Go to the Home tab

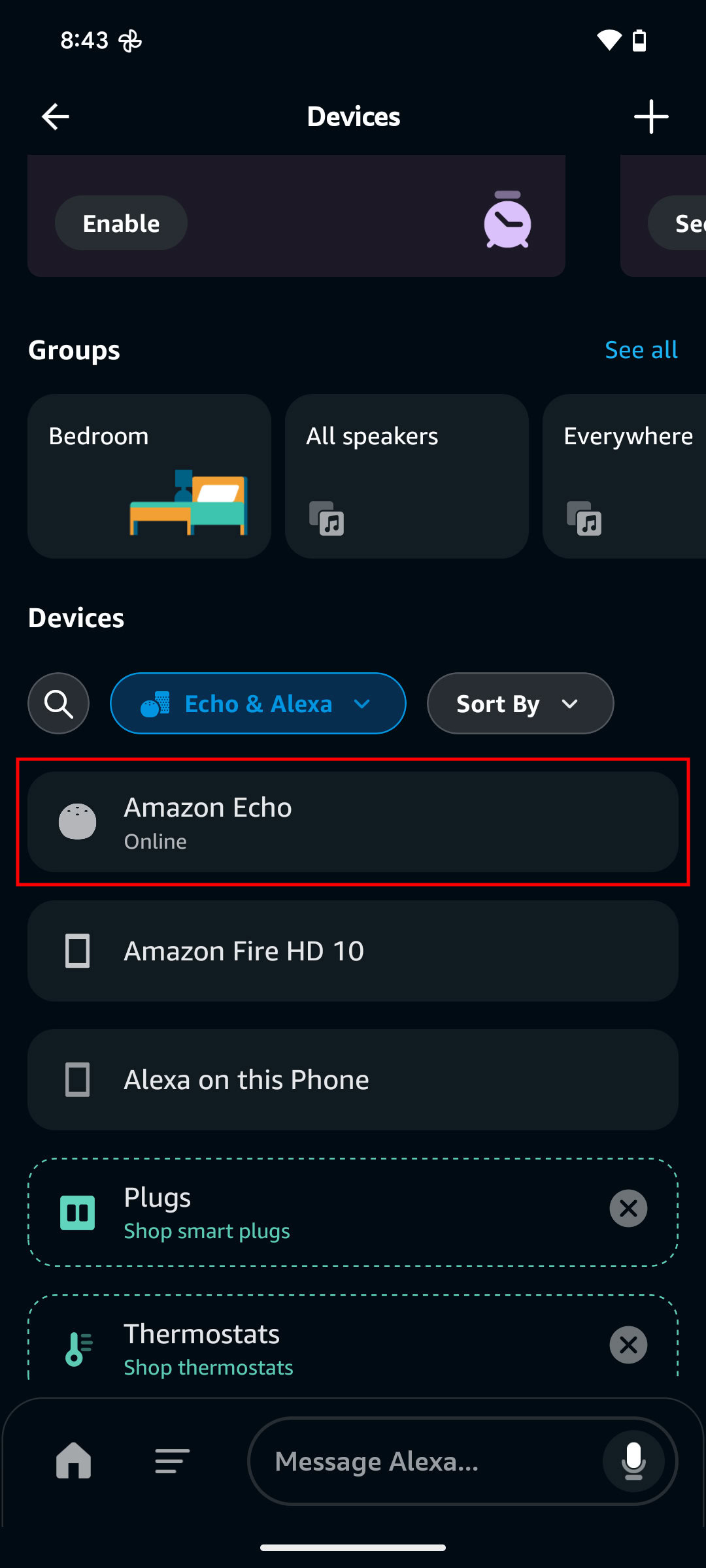pos(74,1460)
